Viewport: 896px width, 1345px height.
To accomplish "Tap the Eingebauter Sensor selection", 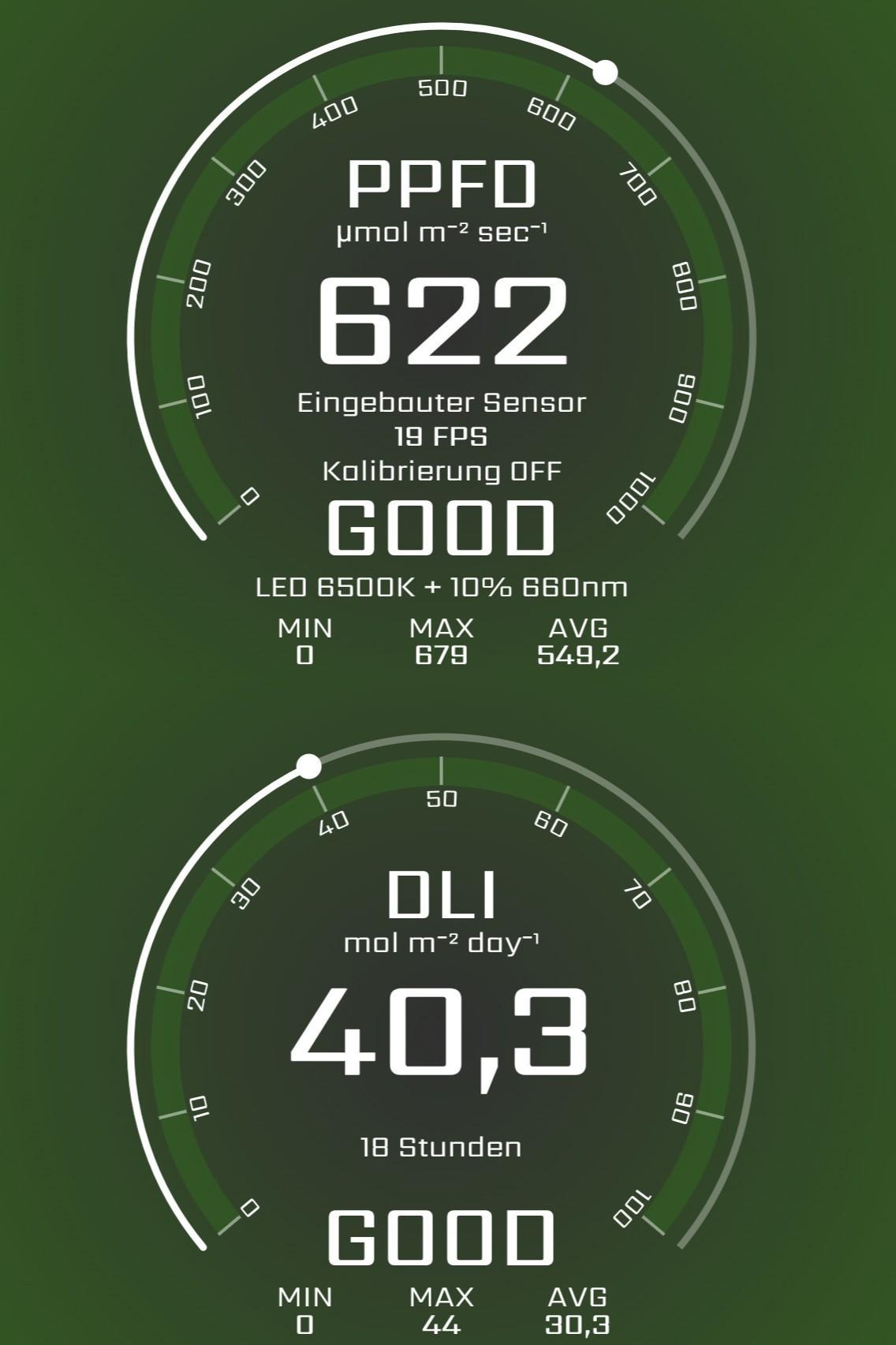I will (x=442, y=402).
